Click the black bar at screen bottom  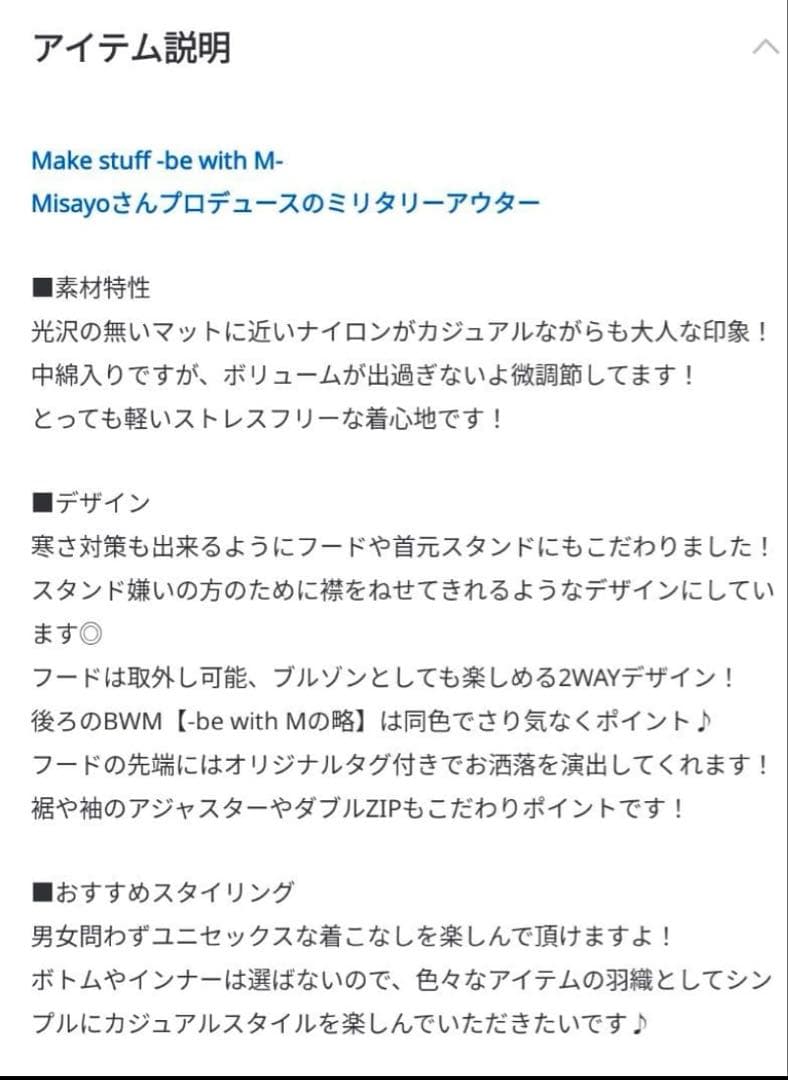coord(394,1072)
